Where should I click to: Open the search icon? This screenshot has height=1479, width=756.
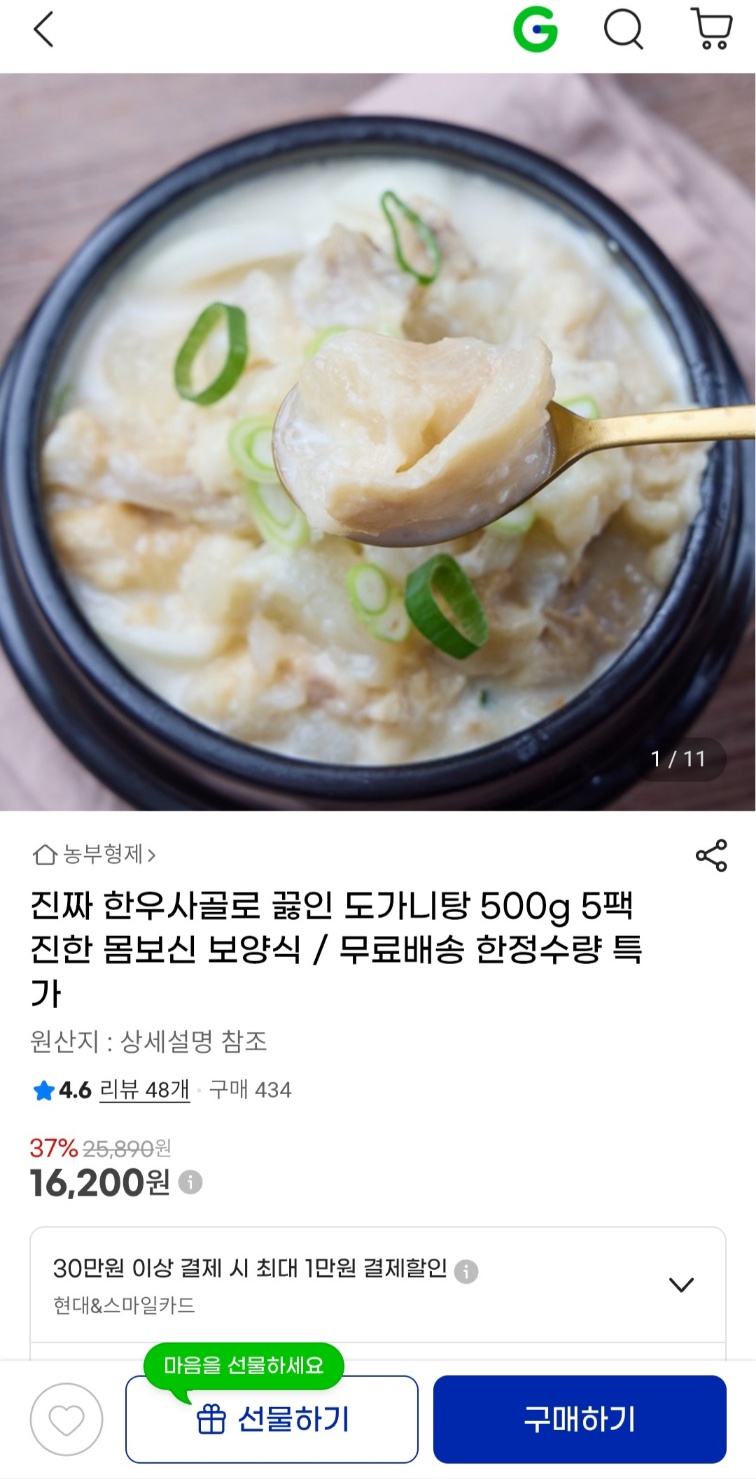[x=623, y=31]
